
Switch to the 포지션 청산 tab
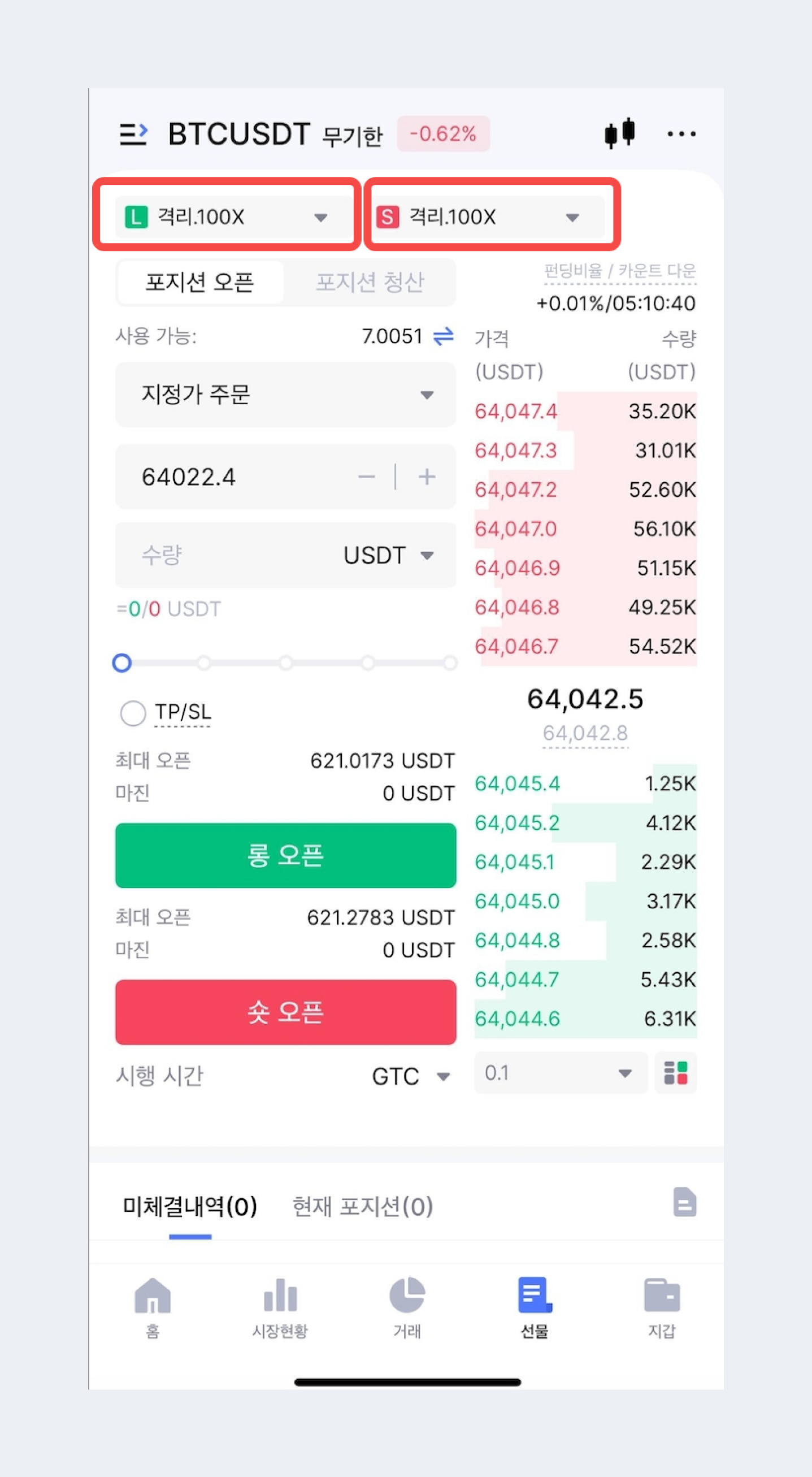(370, 282)
